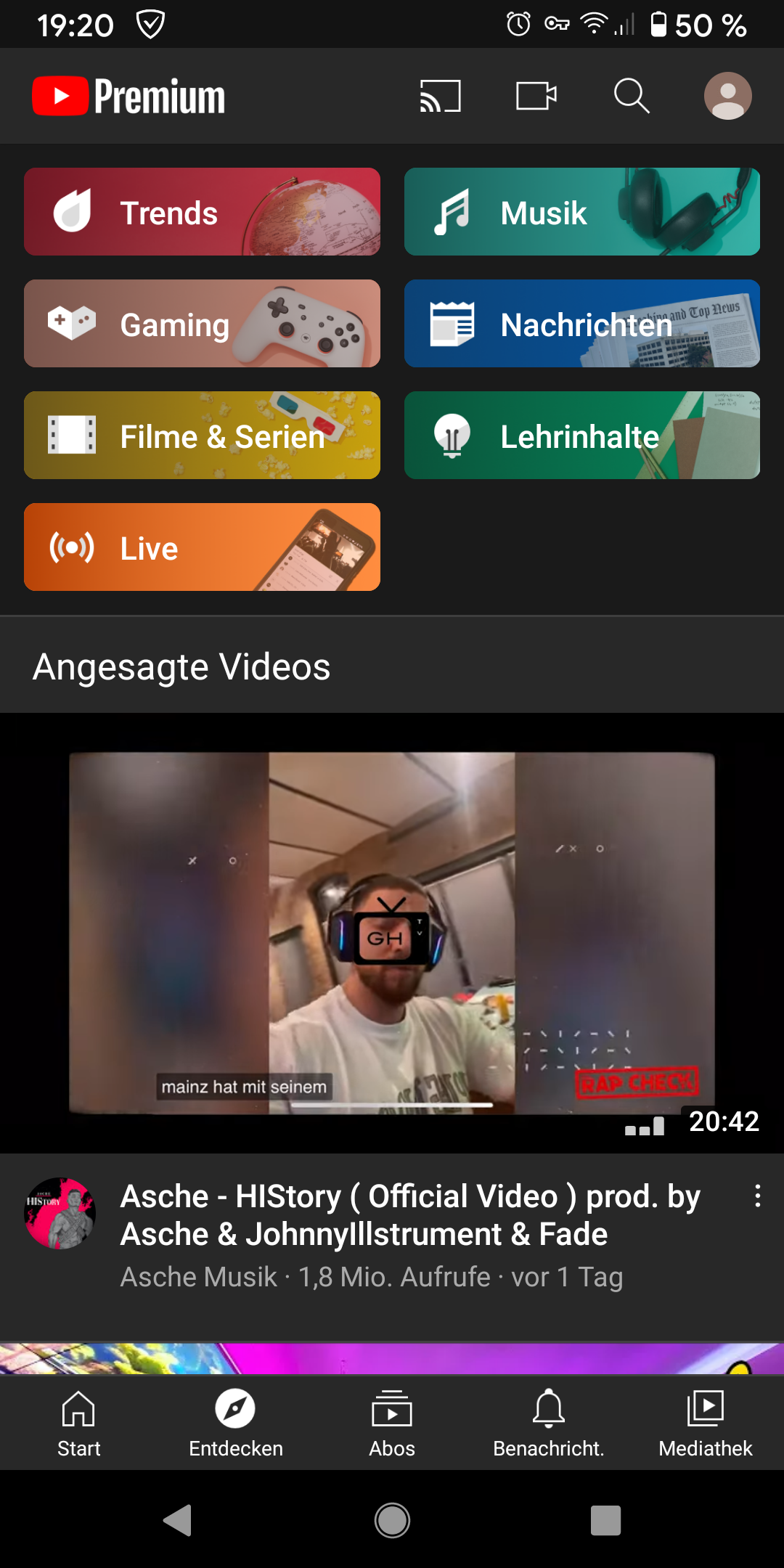Screen dimensions: 784x1568
Task: Open options menu for Asche HIStory video
Action: [757, 1196]
